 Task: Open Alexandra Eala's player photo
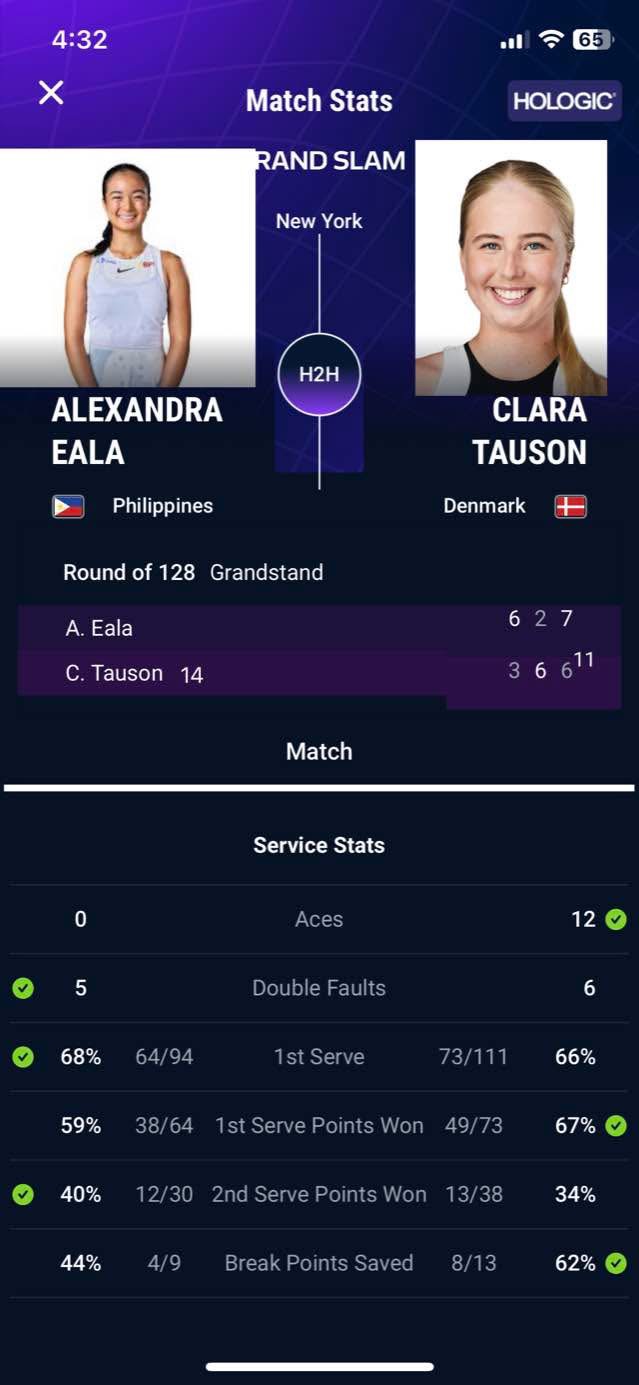[x=127, y=268]
